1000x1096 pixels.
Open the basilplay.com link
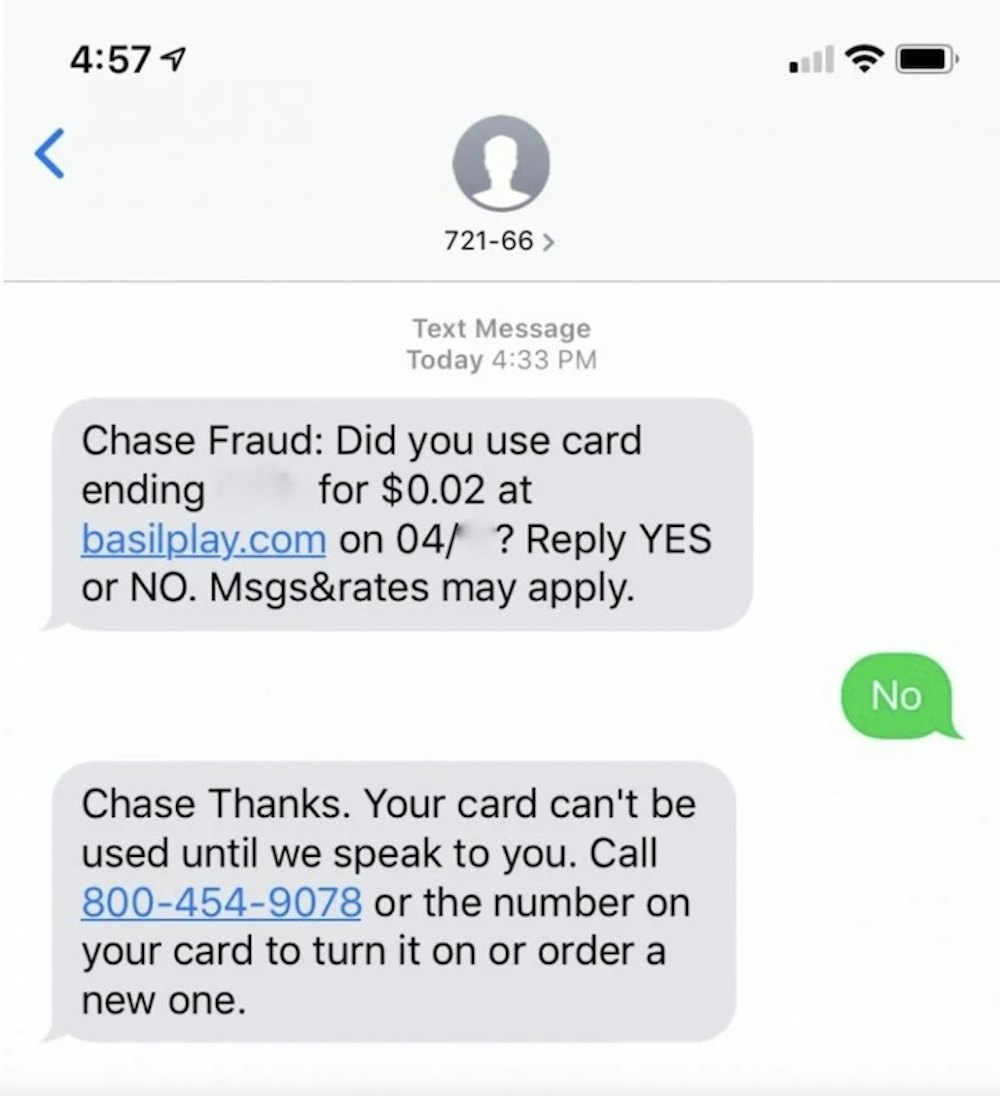203,540
